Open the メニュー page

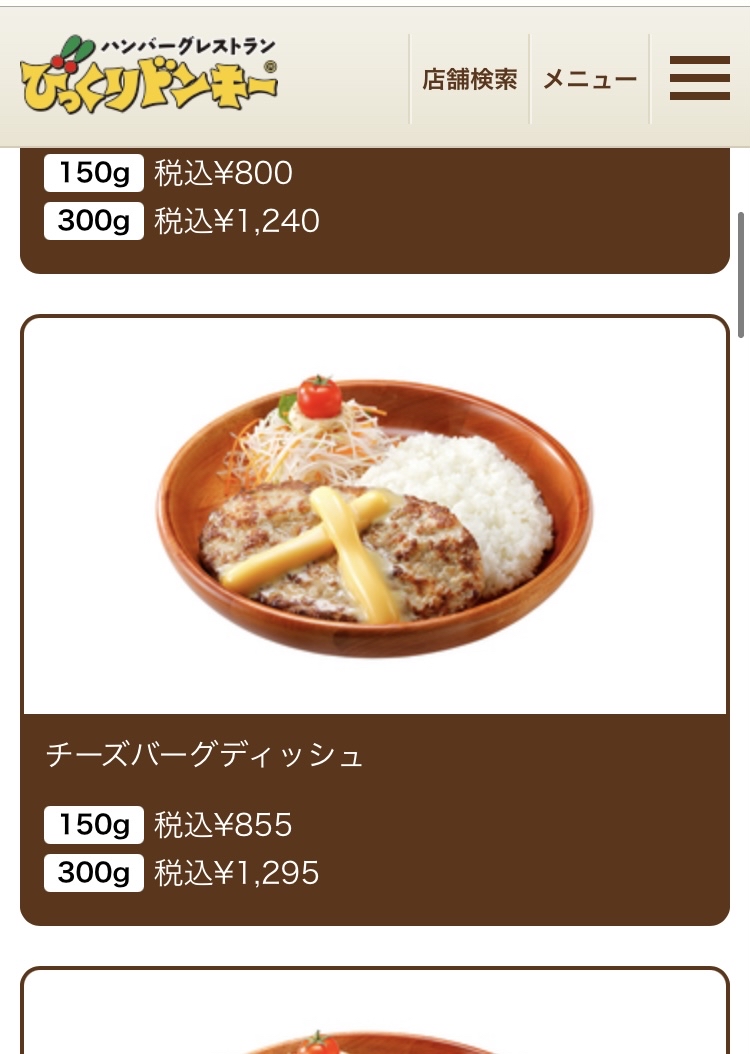[x=590, y=79]
